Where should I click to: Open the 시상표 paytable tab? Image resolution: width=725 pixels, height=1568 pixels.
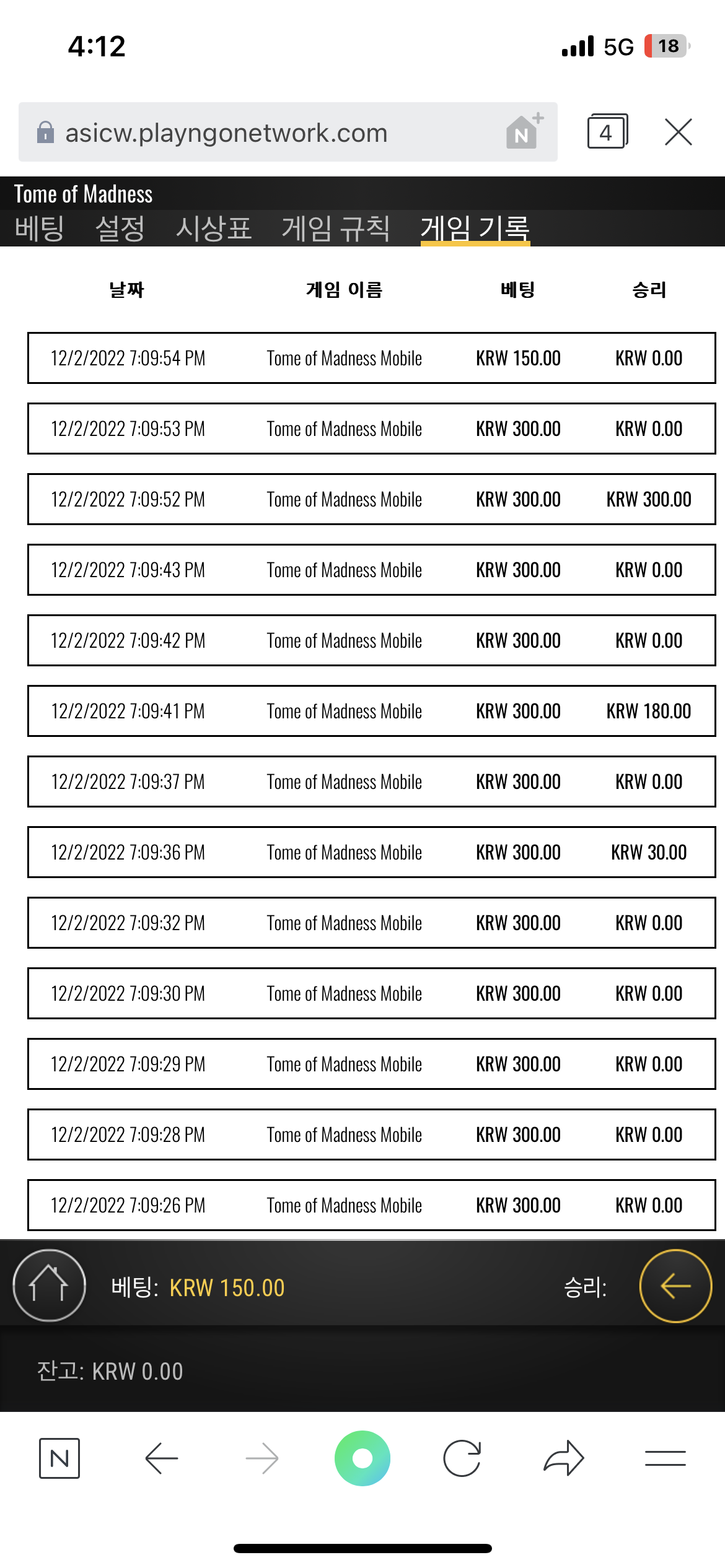click(214, 229)
